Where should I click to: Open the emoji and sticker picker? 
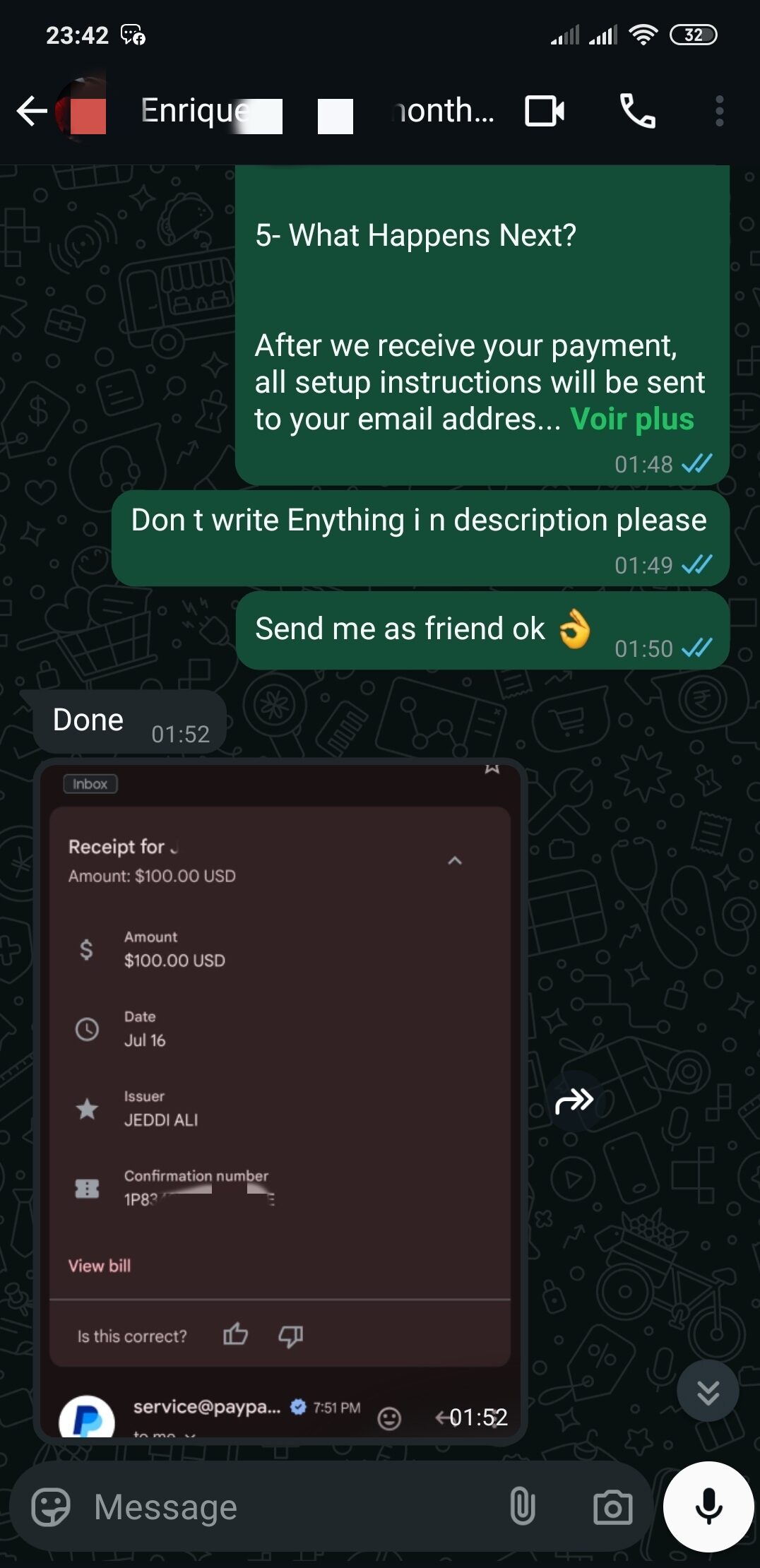51,1507
